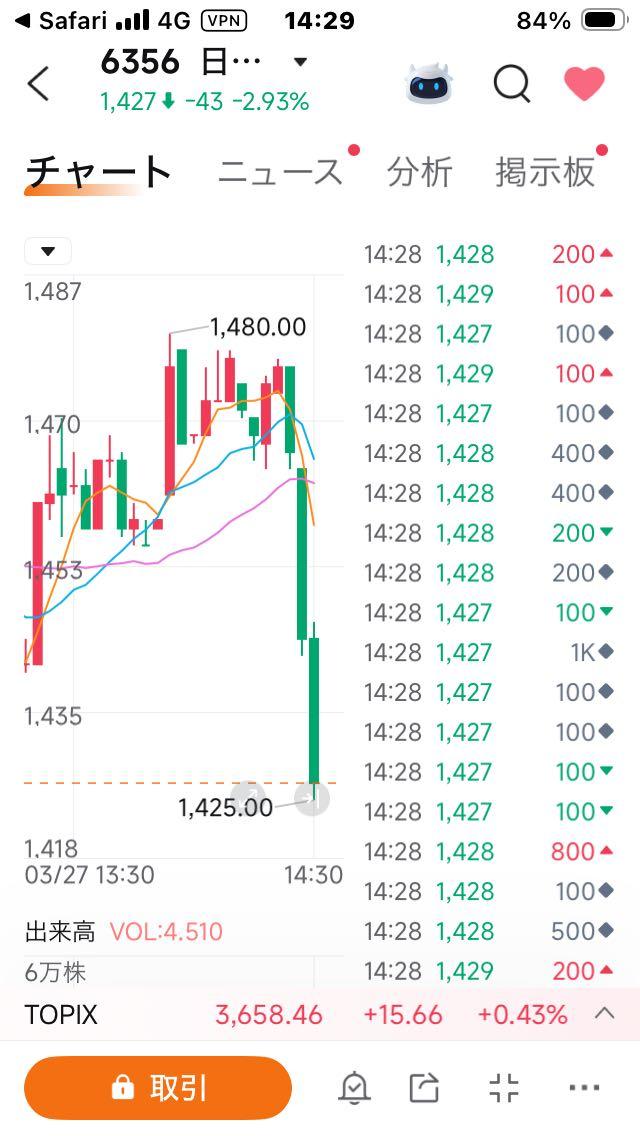Expand the TOPIX index bar
Image resolution: width=640 pixels, height=1136 pixels.
(x=604, y=1014)
